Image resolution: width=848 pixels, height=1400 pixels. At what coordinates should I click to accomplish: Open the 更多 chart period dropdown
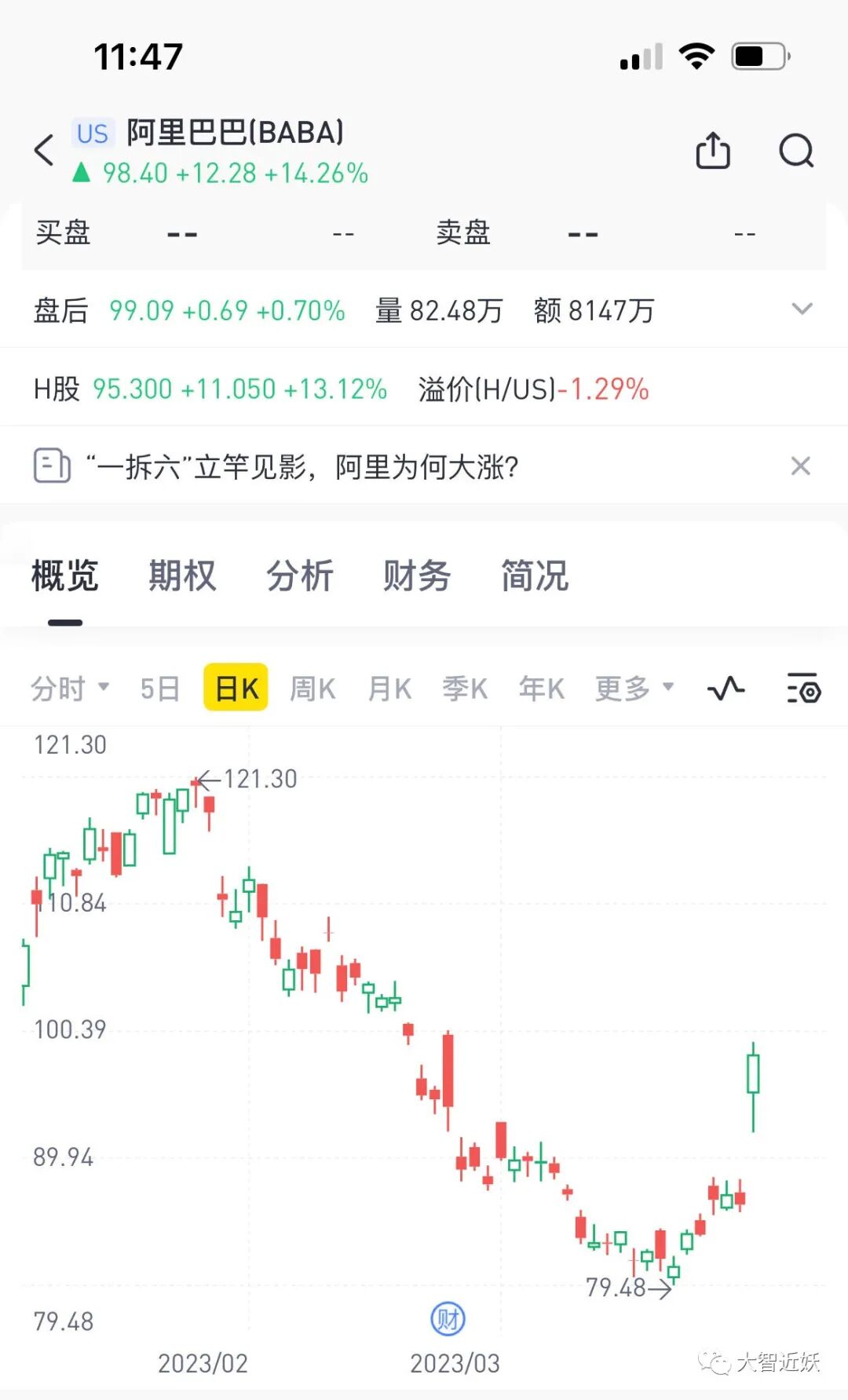634,689
